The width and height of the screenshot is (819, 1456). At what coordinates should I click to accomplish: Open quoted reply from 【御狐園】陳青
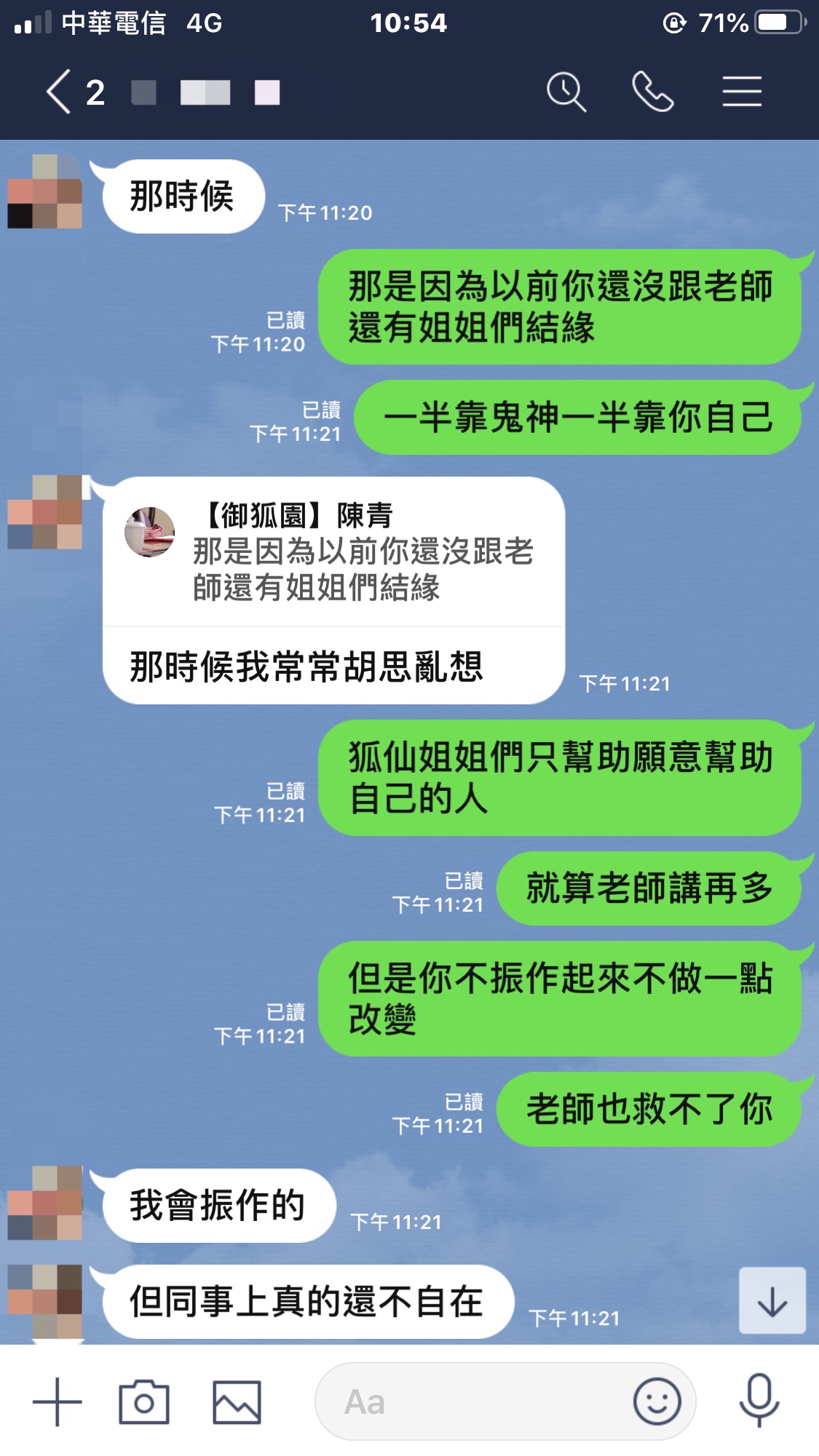point(333,553)
